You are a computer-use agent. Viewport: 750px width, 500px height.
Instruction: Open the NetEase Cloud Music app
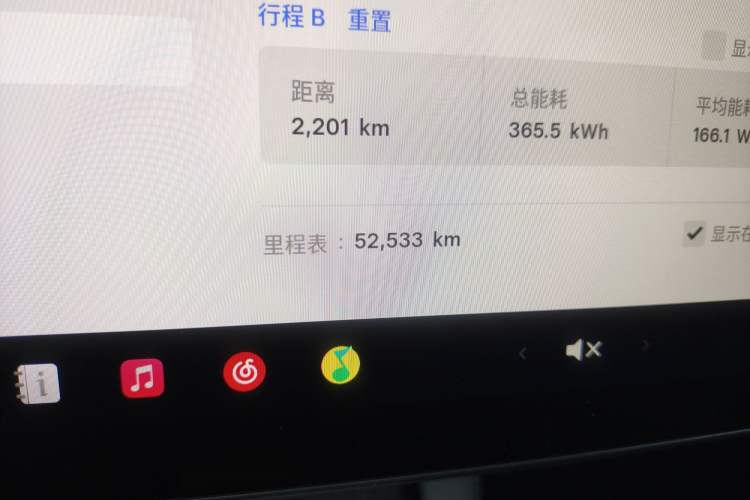pos(244,374)
